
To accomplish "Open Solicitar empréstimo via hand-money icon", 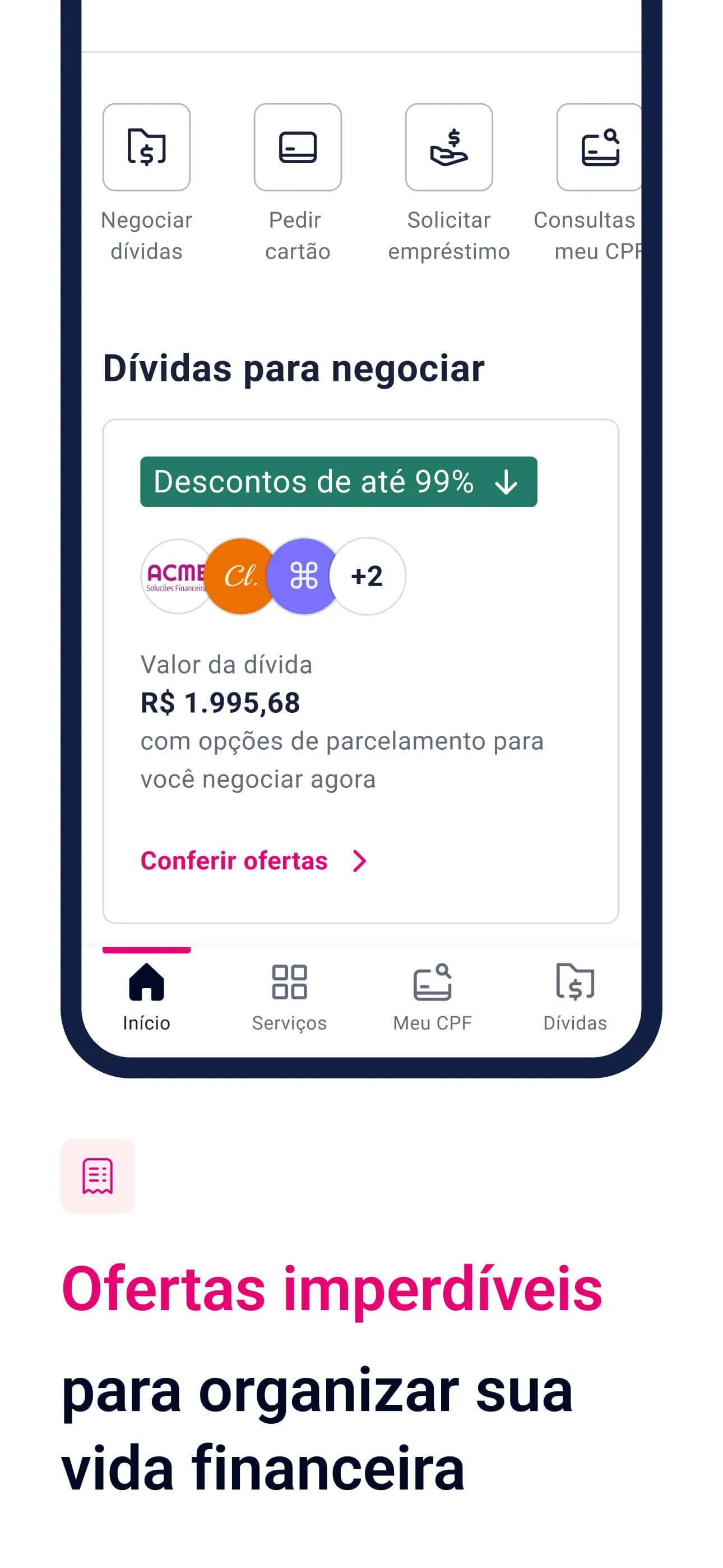I will [448, 148].
